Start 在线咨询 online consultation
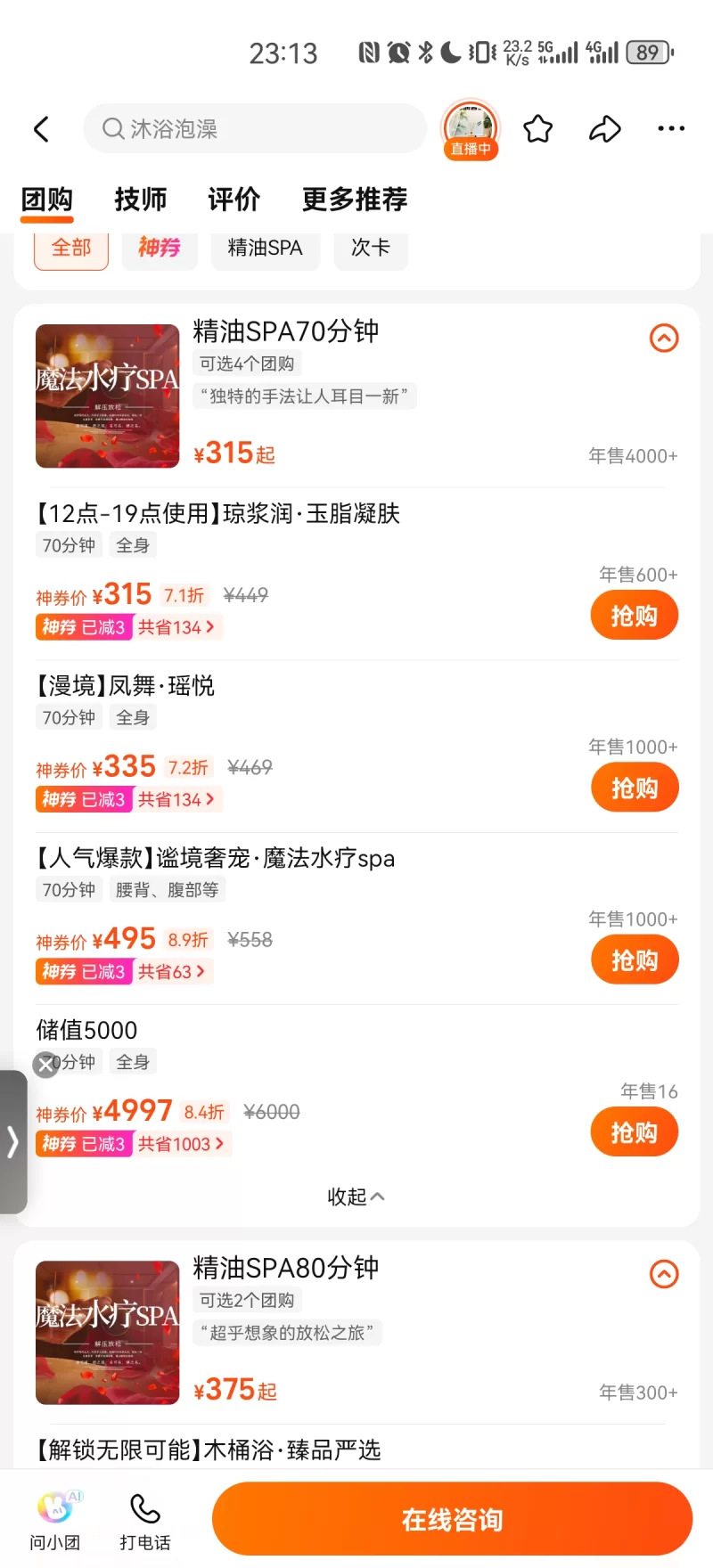The image size is (713, 1568). [x=452, y=1519]
